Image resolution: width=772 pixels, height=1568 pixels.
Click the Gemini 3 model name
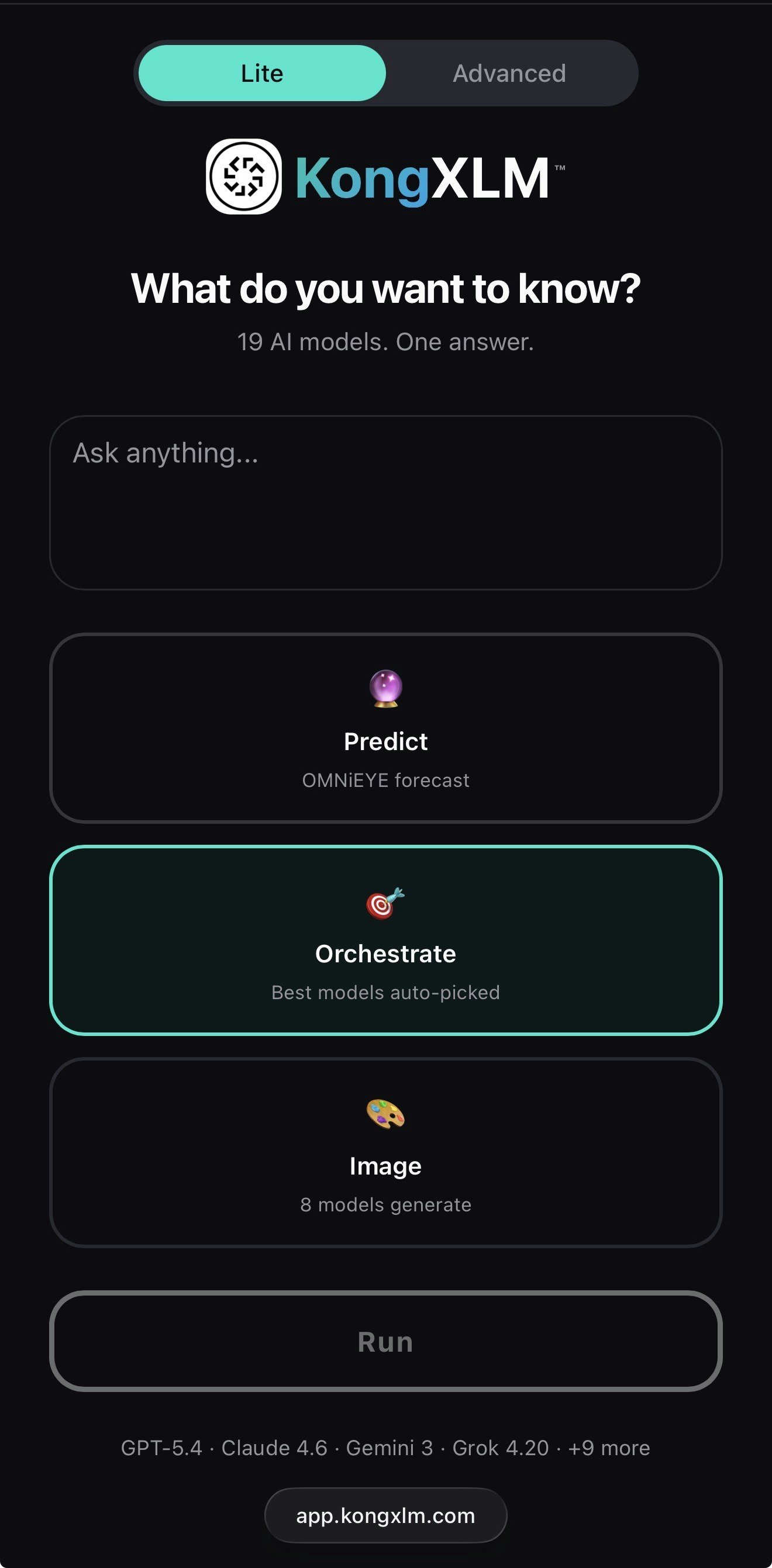[390, 1448]
